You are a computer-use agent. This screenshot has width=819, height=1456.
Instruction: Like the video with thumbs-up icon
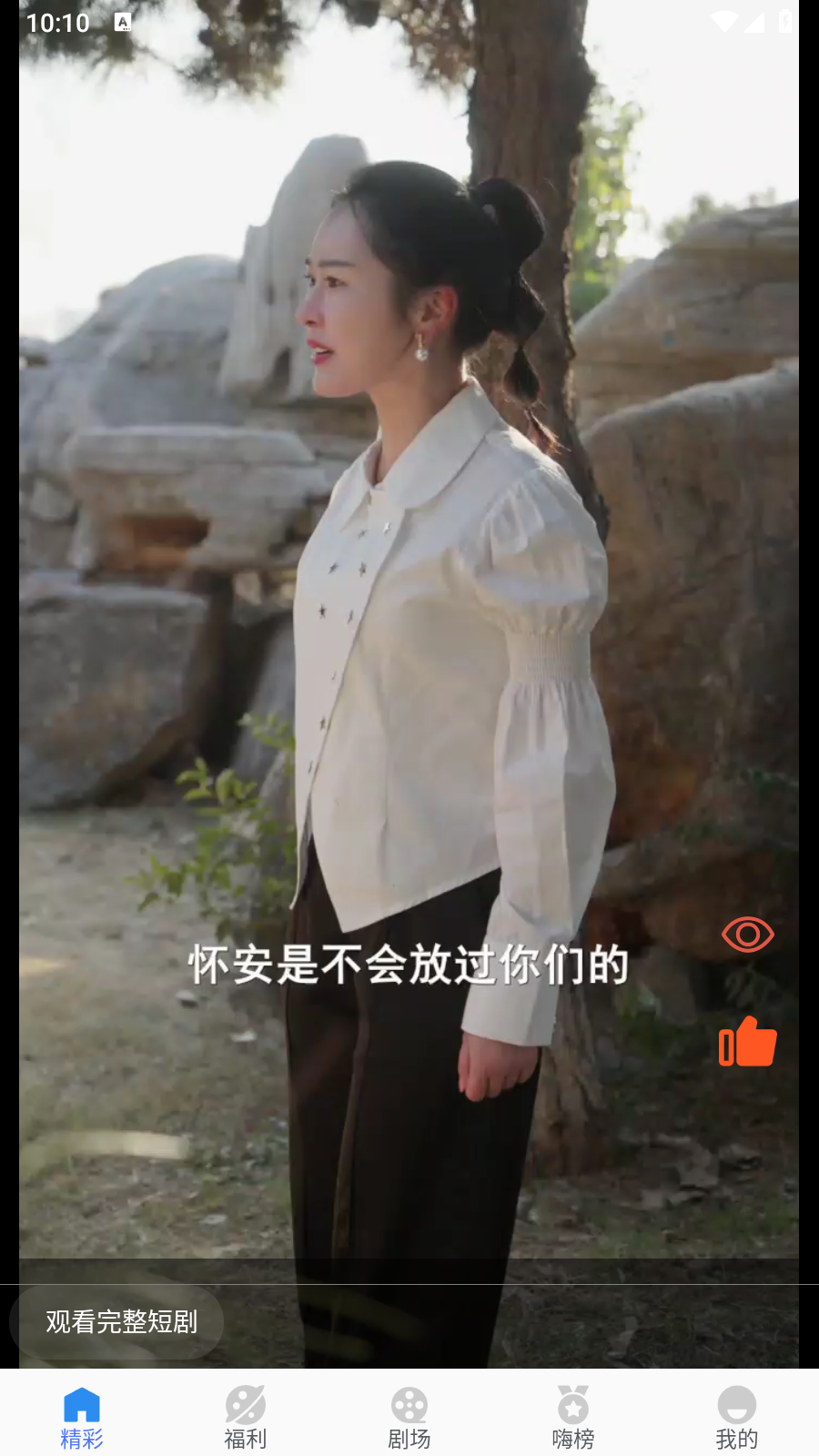point(747,1042)
